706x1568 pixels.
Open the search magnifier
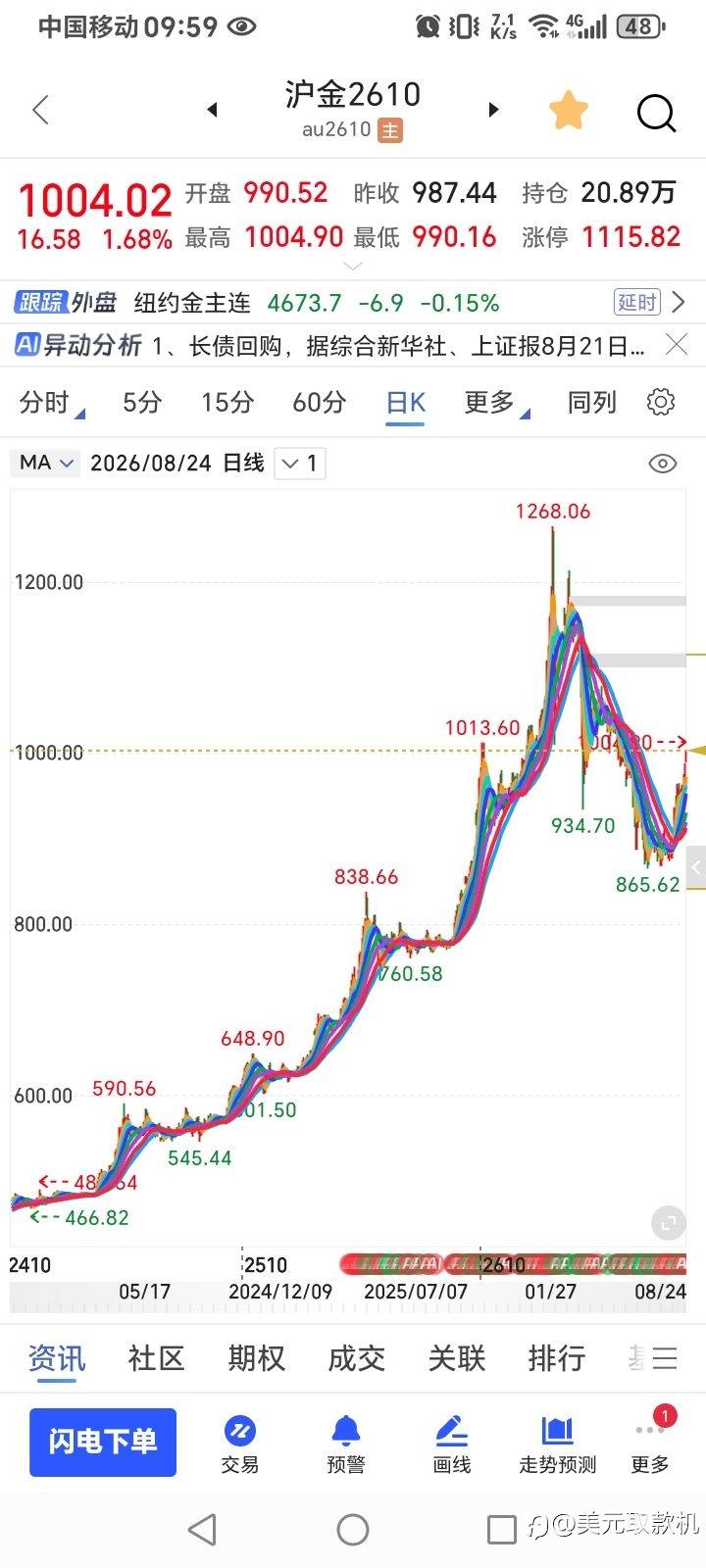coord(656,113)
